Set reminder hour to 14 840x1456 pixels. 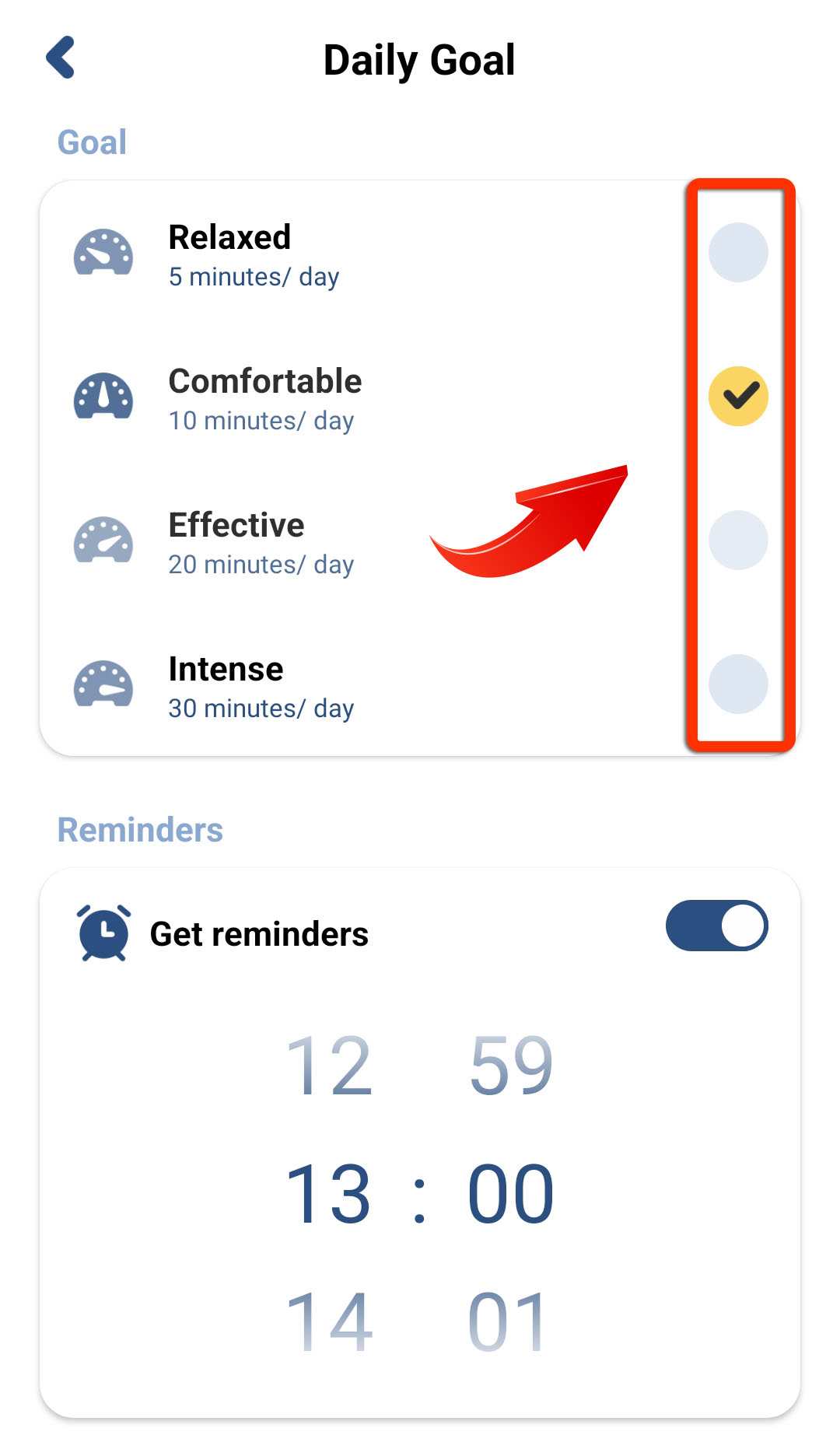(329, 1321)
